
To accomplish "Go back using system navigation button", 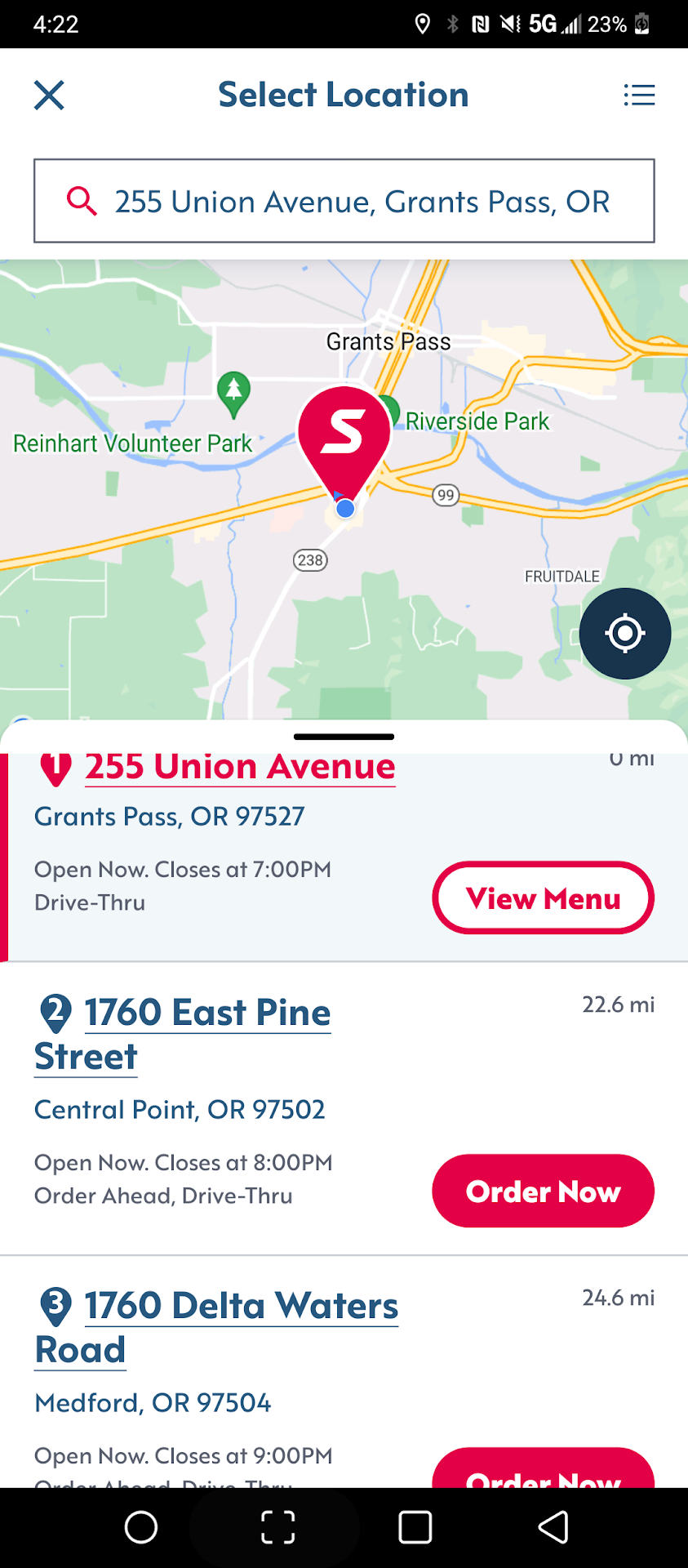I will (x=553, y=1527).
